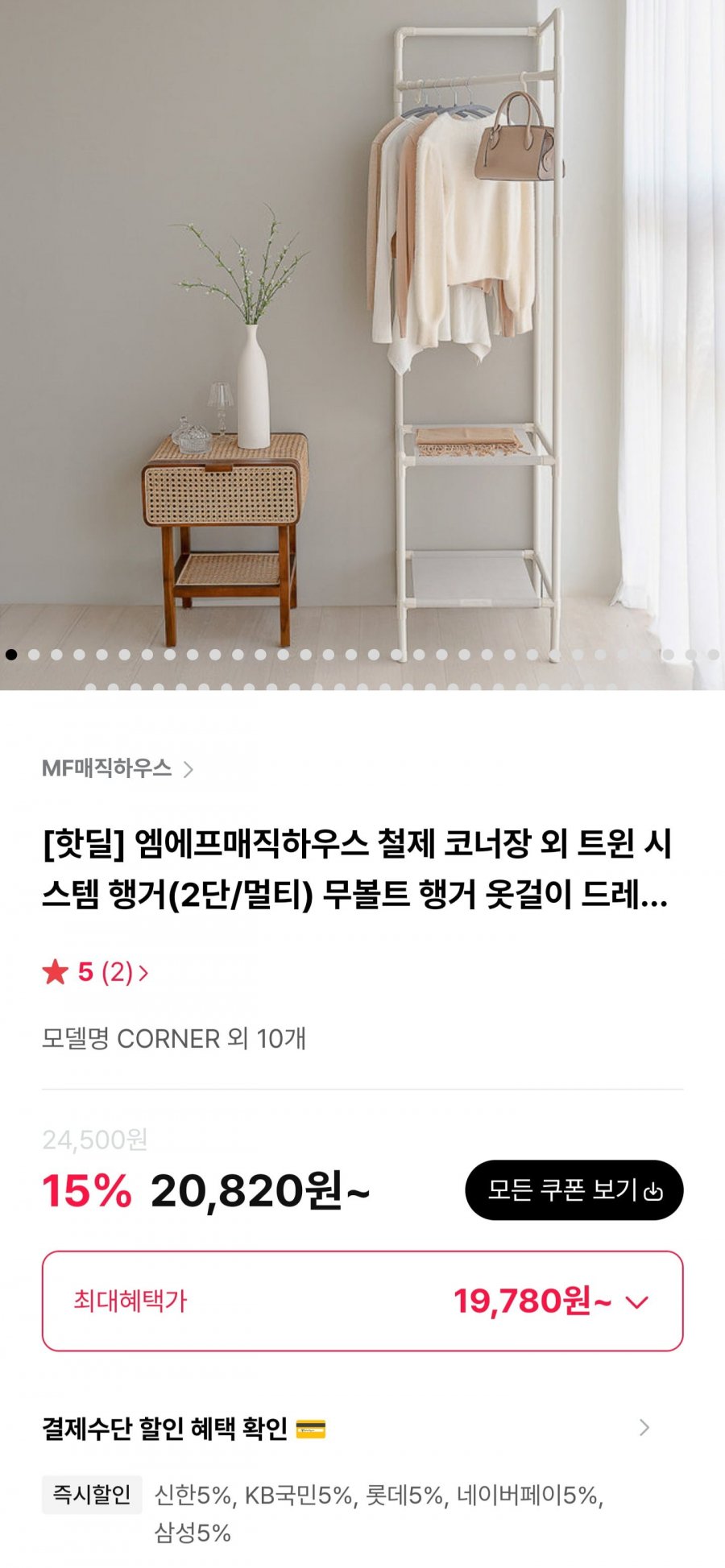Open the 5-star reviews (2) link
Viewport: 725px width, 1568px height.
(95, 973)
